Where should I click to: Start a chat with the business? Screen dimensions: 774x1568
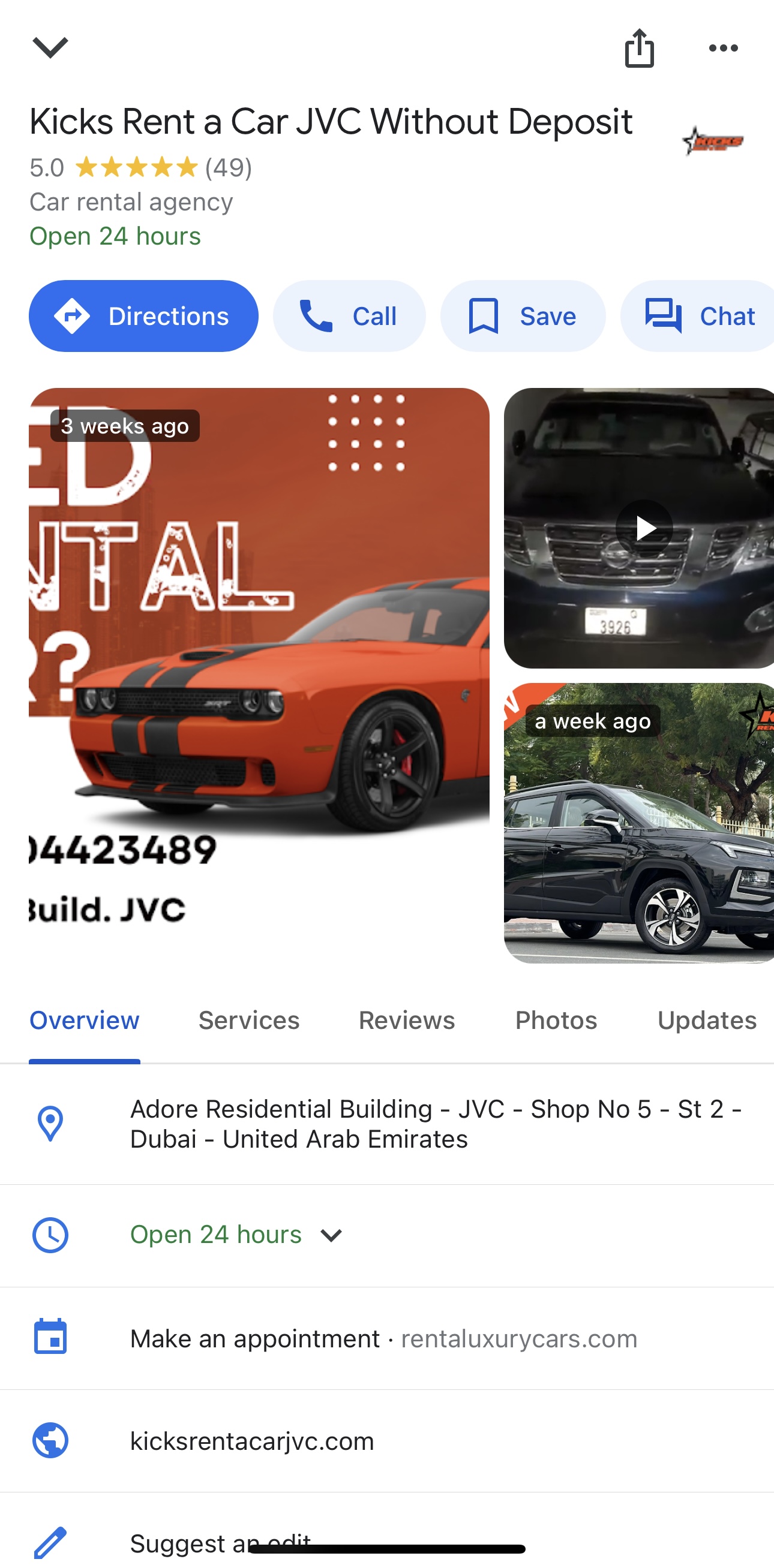[x=700, y=316]
